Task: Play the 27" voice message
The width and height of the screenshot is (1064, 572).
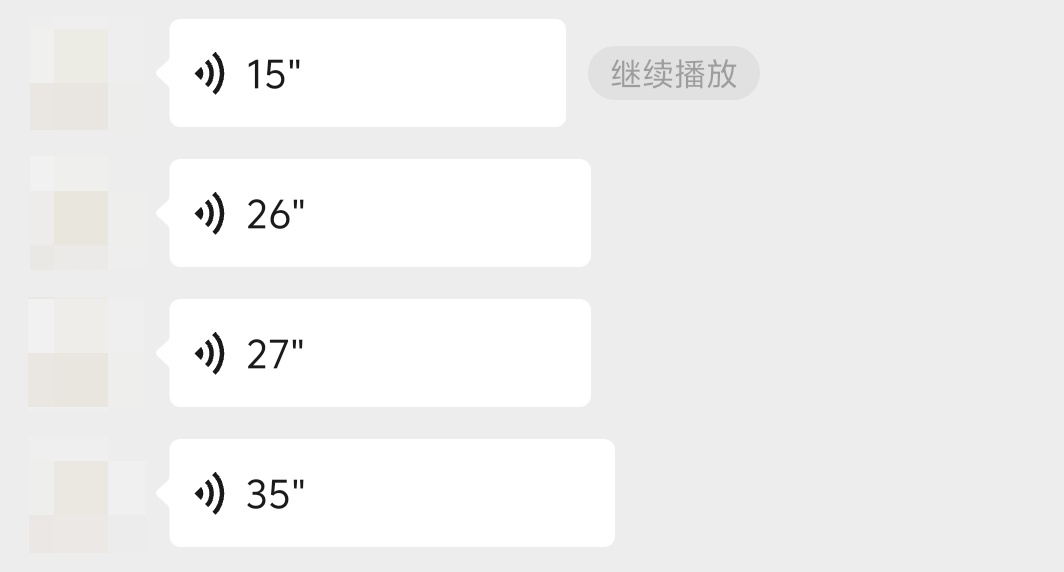Action: coord(380,353)
